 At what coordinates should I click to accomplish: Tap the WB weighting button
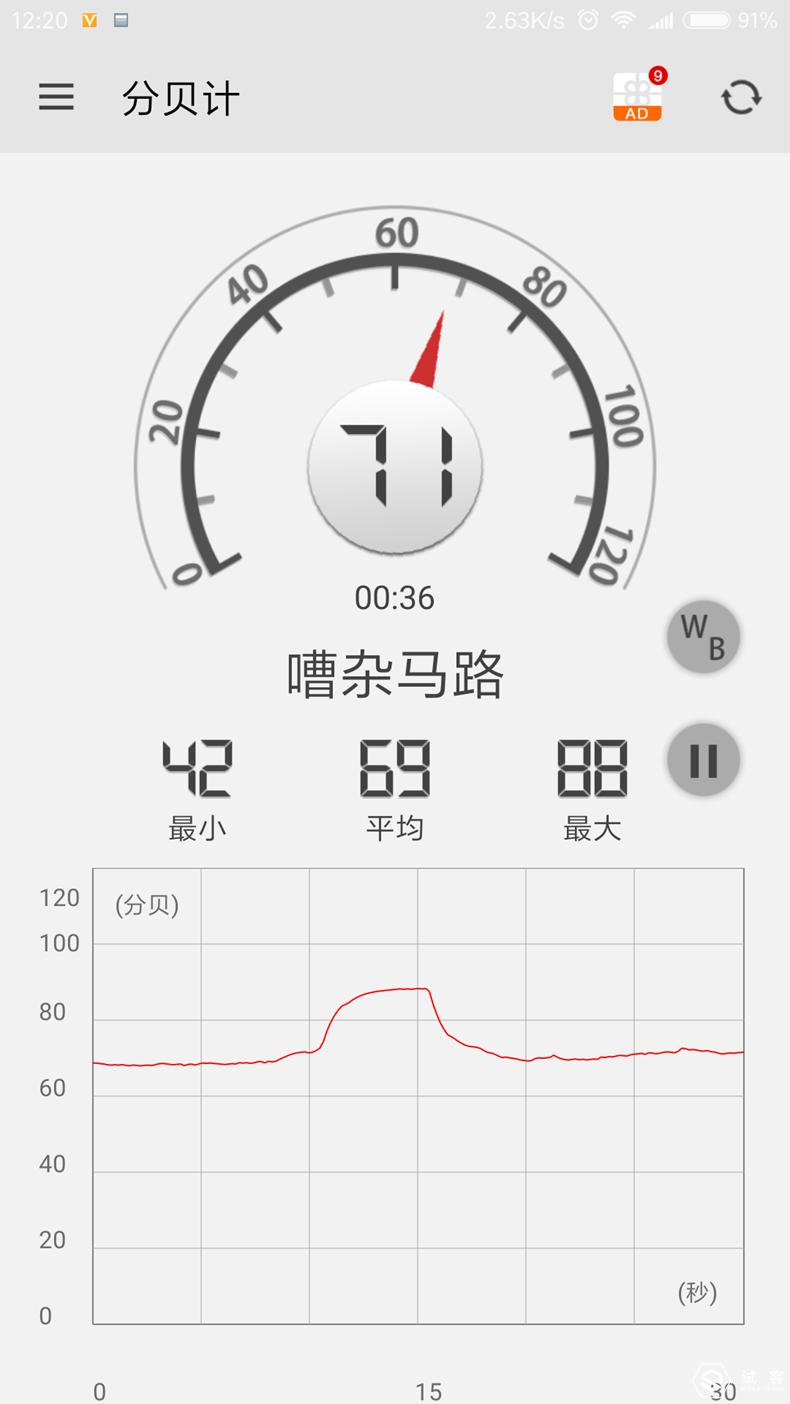703,636
